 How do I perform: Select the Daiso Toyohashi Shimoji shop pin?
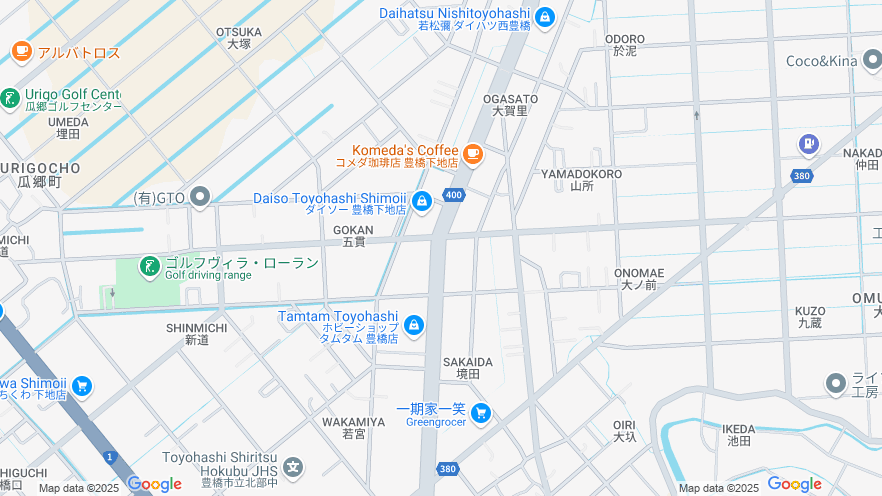(422, 202)
